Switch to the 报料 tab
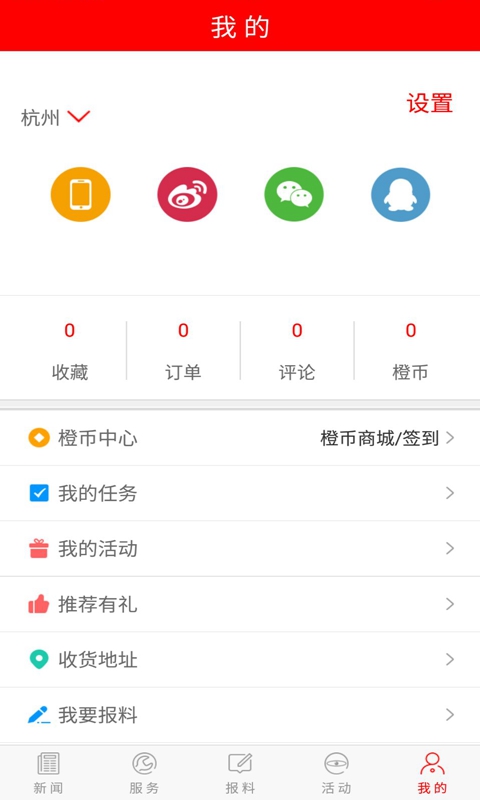This screenshot has height=800, width=480. pos(240,773)
